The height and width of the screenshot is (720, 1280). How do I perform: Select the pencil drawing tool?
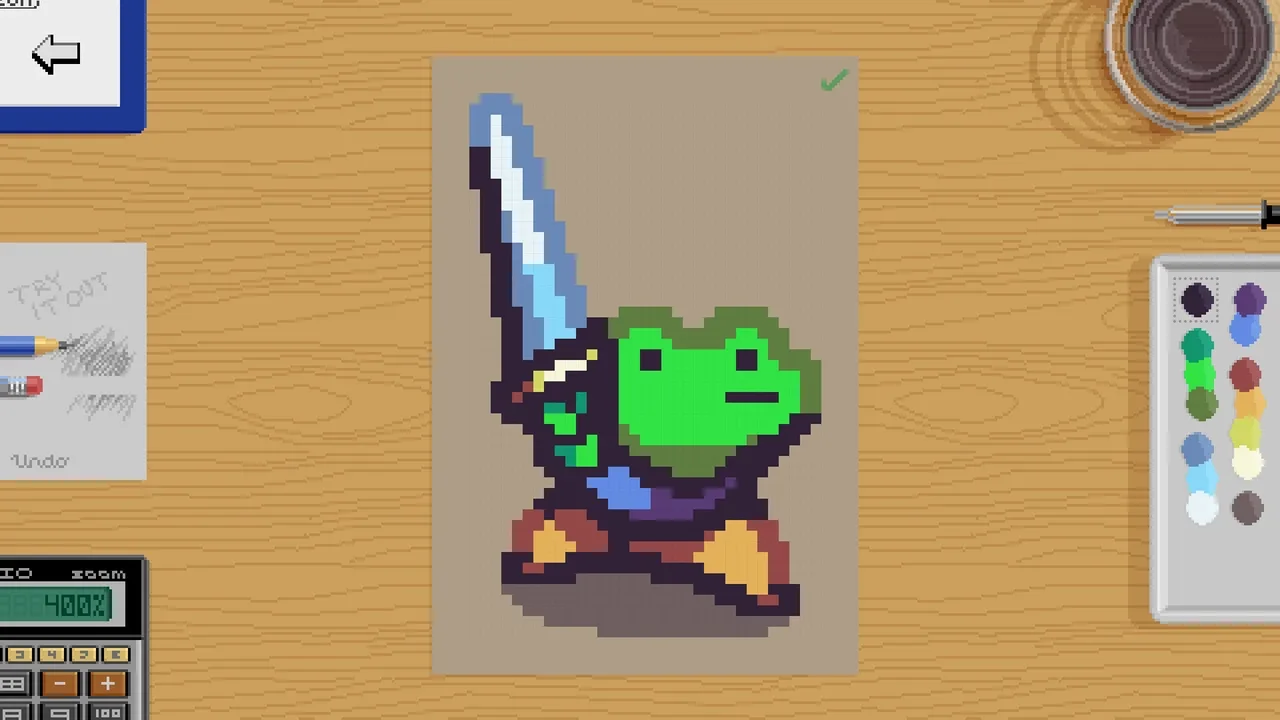tap(30, 346)
